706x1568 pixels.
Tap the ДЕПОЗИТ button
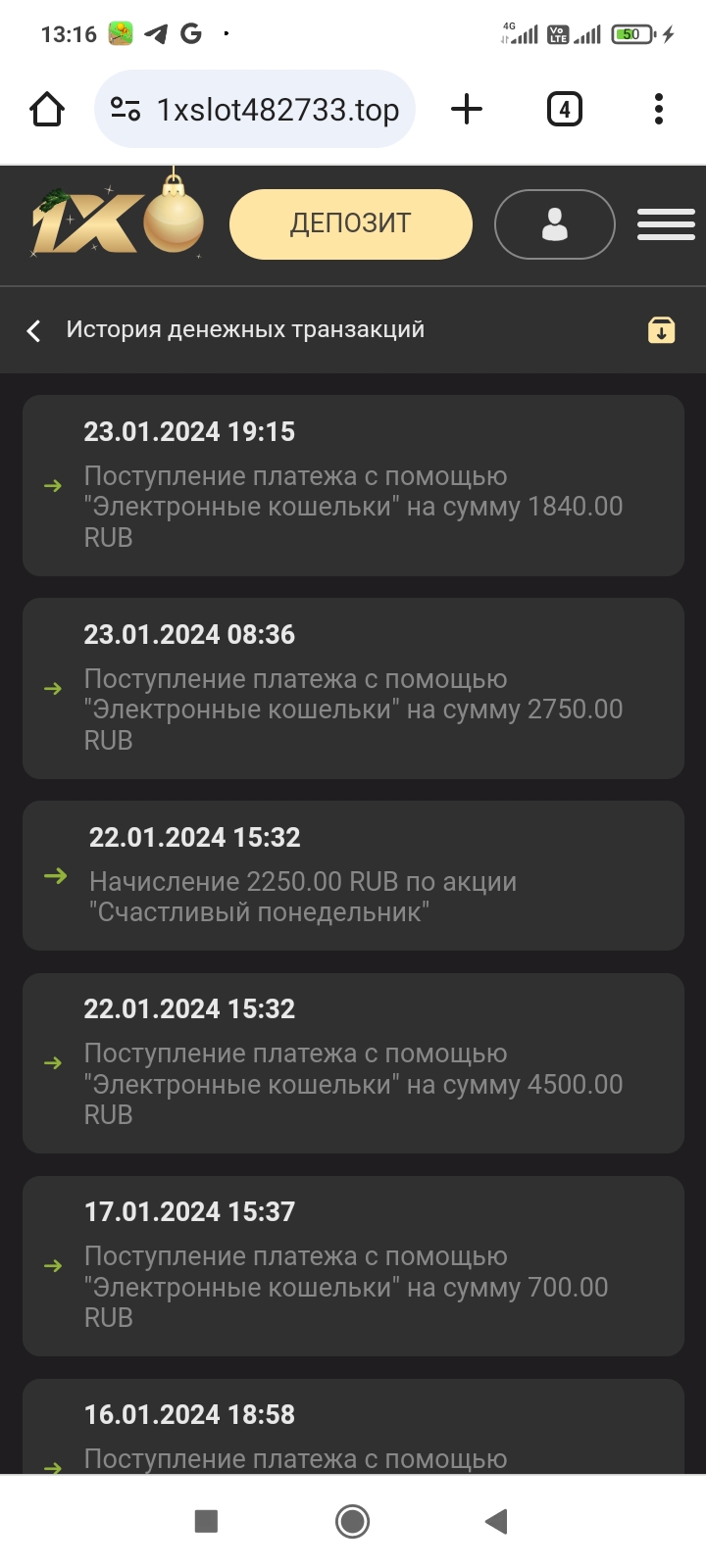coord(350,224)
